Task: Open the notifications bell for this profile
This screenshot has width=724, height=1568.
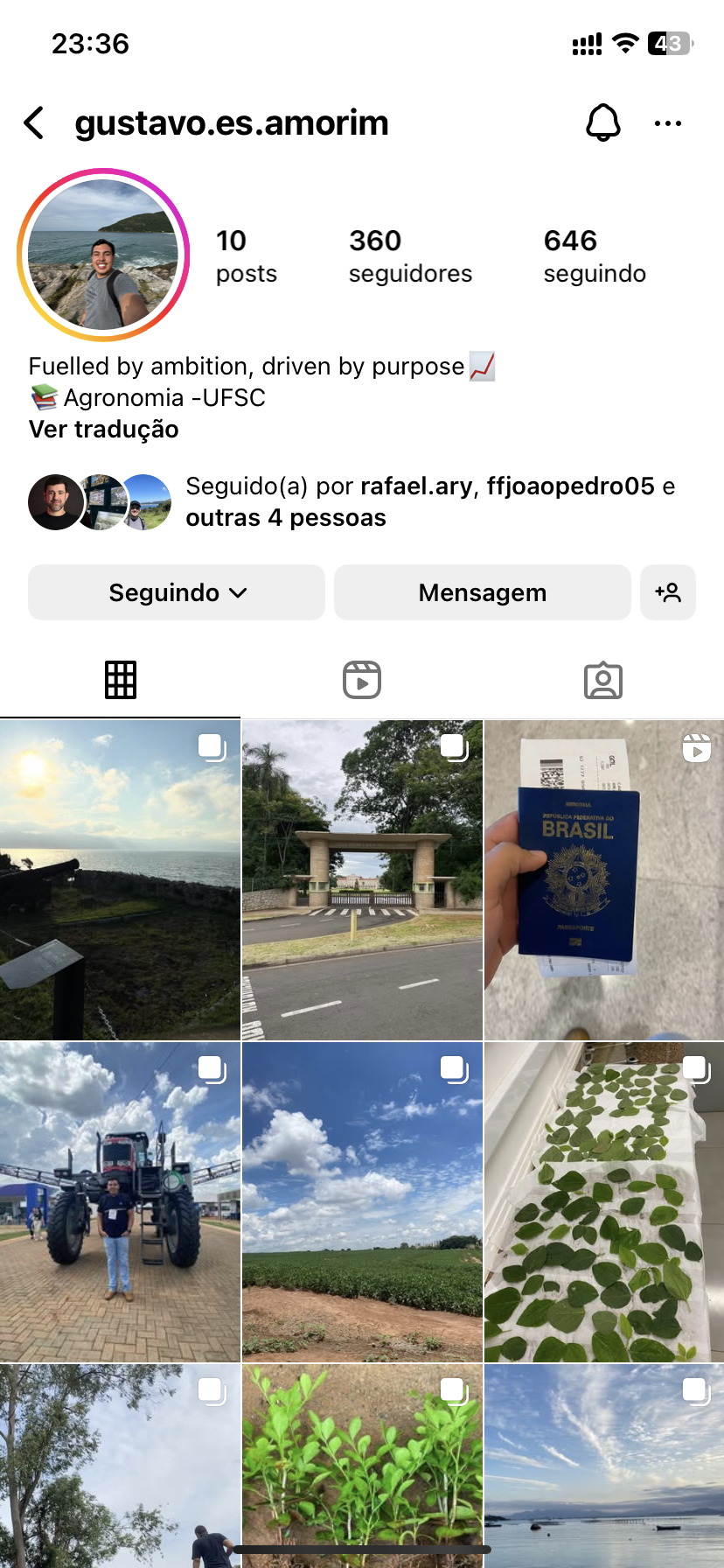Action: click(x=602, y=123)
